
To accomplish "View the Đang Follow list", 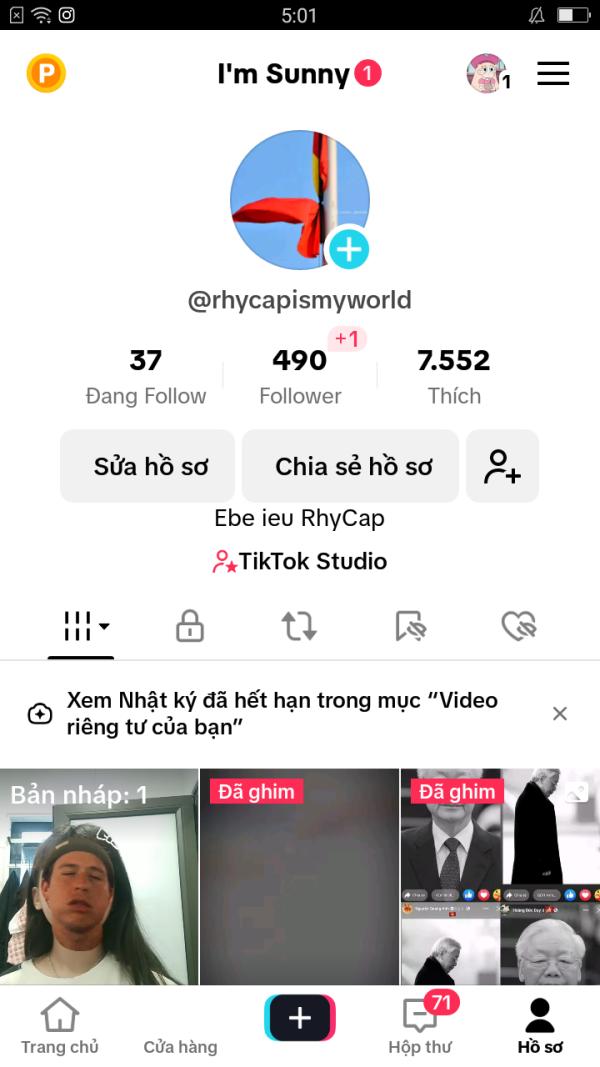I will (x=146, y=376).
